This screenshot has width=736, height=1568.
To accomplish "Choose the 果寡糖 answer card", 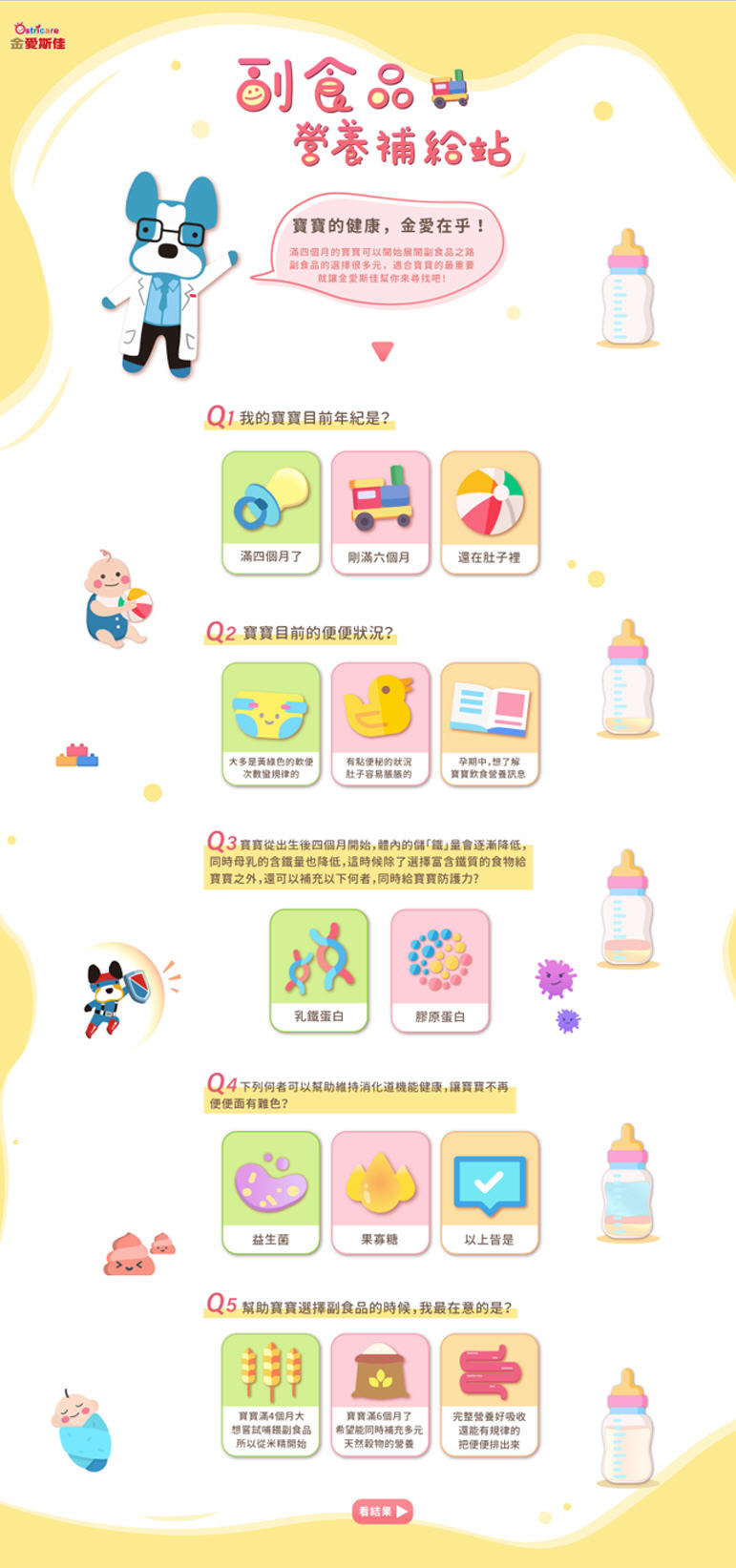I will click(x=380, y=1193).
